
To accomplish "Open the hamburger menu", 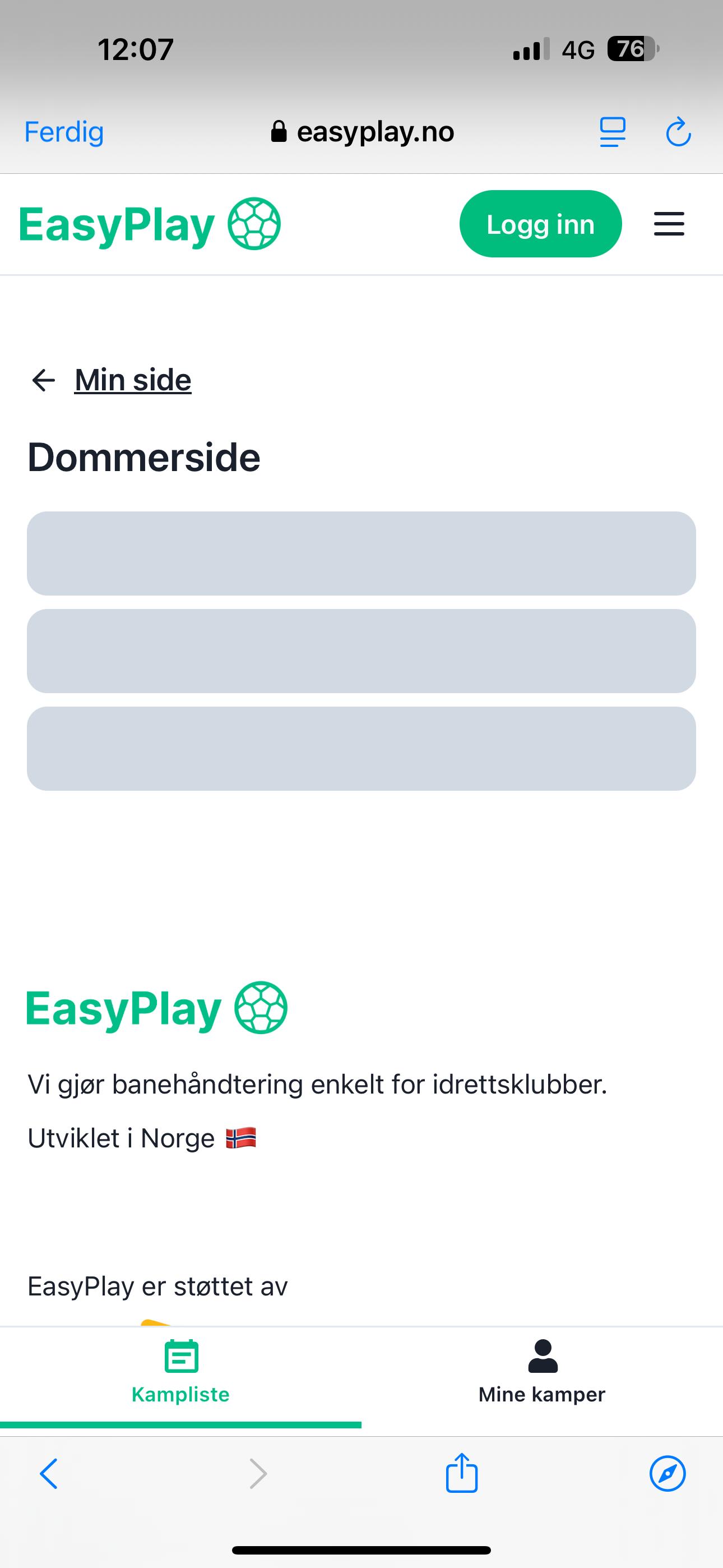I will pos(669,224).
